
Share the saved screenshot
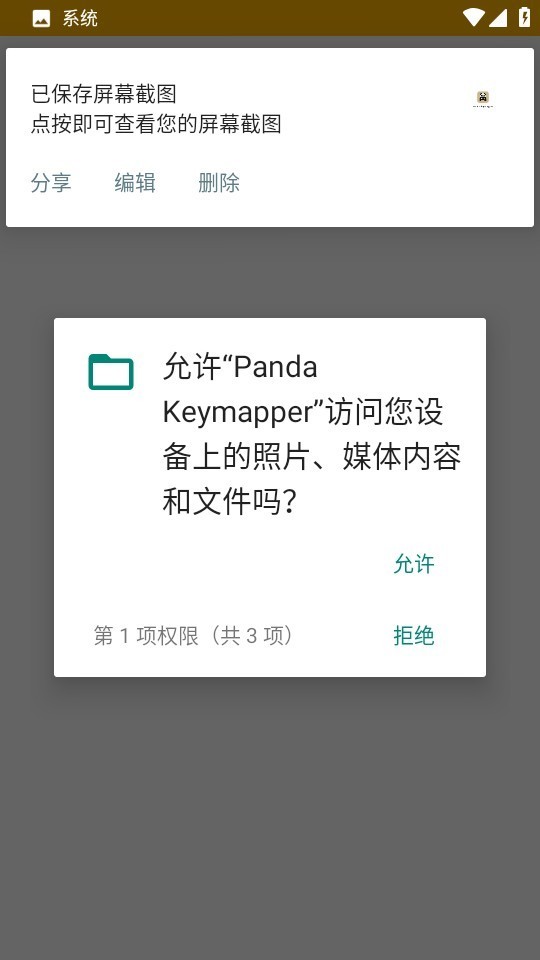click(x=51, y=182)
